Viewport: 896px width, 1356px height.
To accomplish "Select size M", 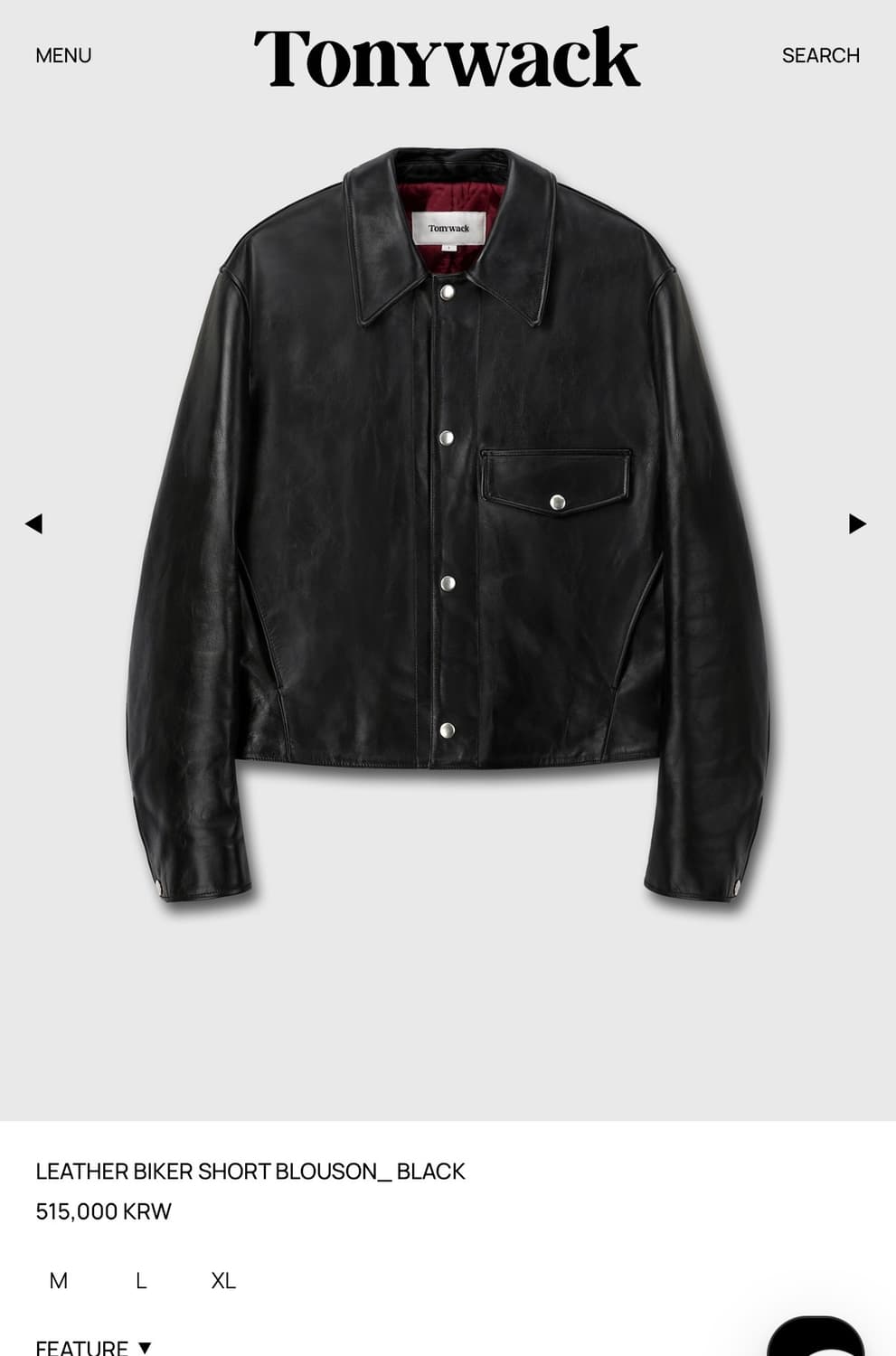I will pyautogui.click(x=59, y=1281).
